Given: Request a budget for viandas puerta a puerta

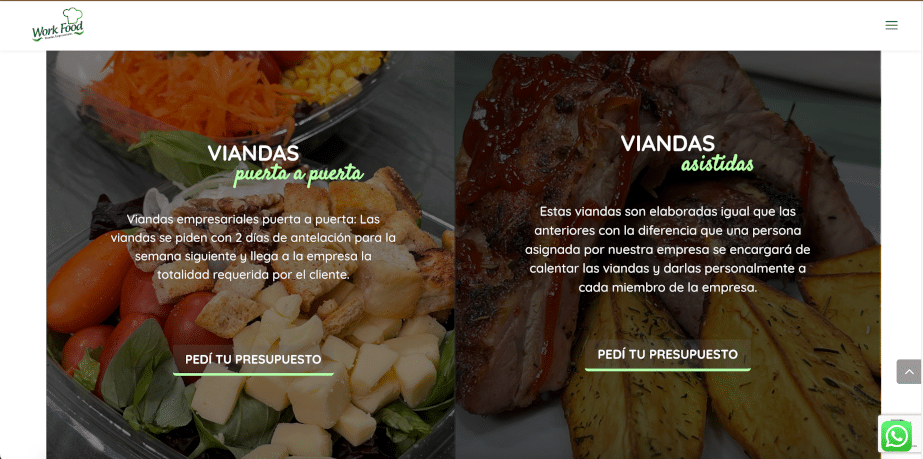Looking at the screenshot, I should click(253, 359).
